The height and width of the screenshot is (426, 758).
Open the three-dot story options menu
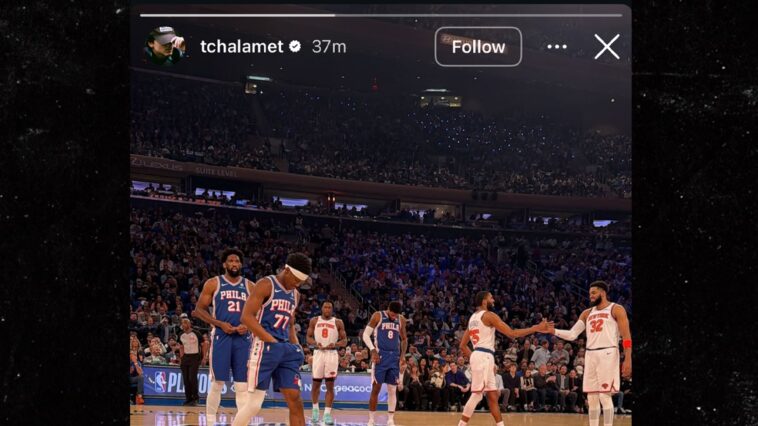(x=557, y=47)
